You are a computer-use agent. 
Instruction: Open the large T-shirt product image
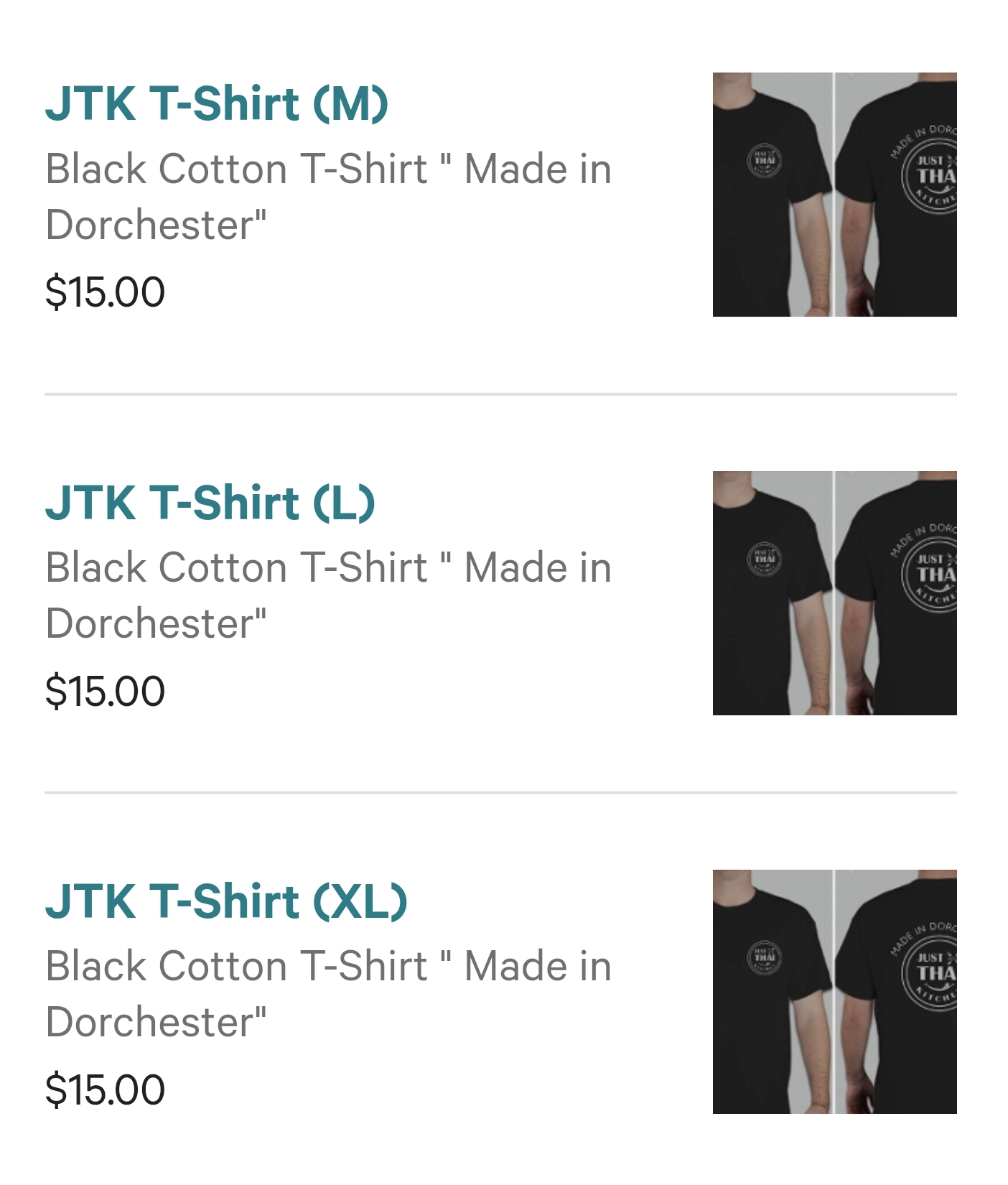(x=834, y=593)
